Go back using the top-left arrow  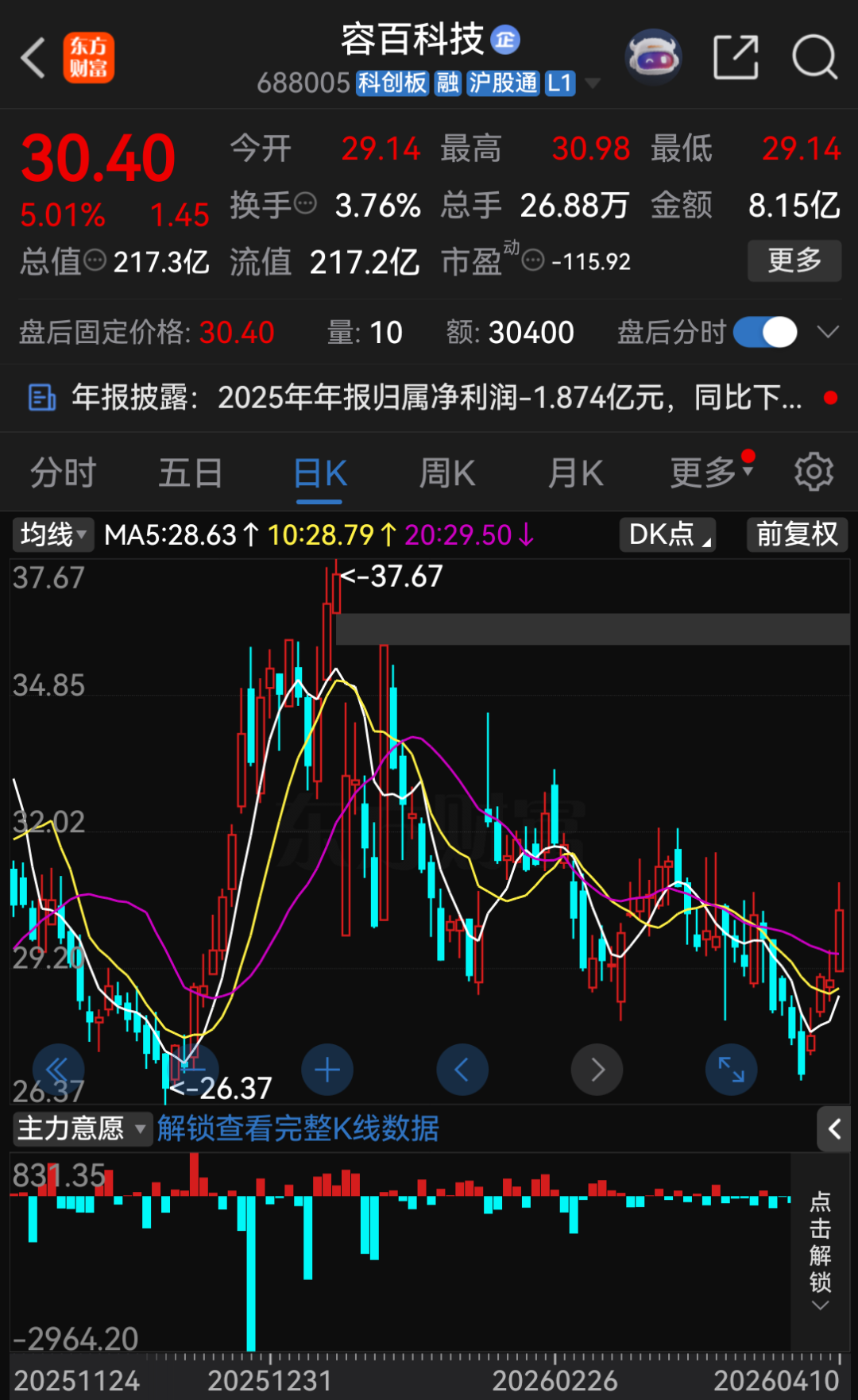pyautogui.click(x=33, y=58)
